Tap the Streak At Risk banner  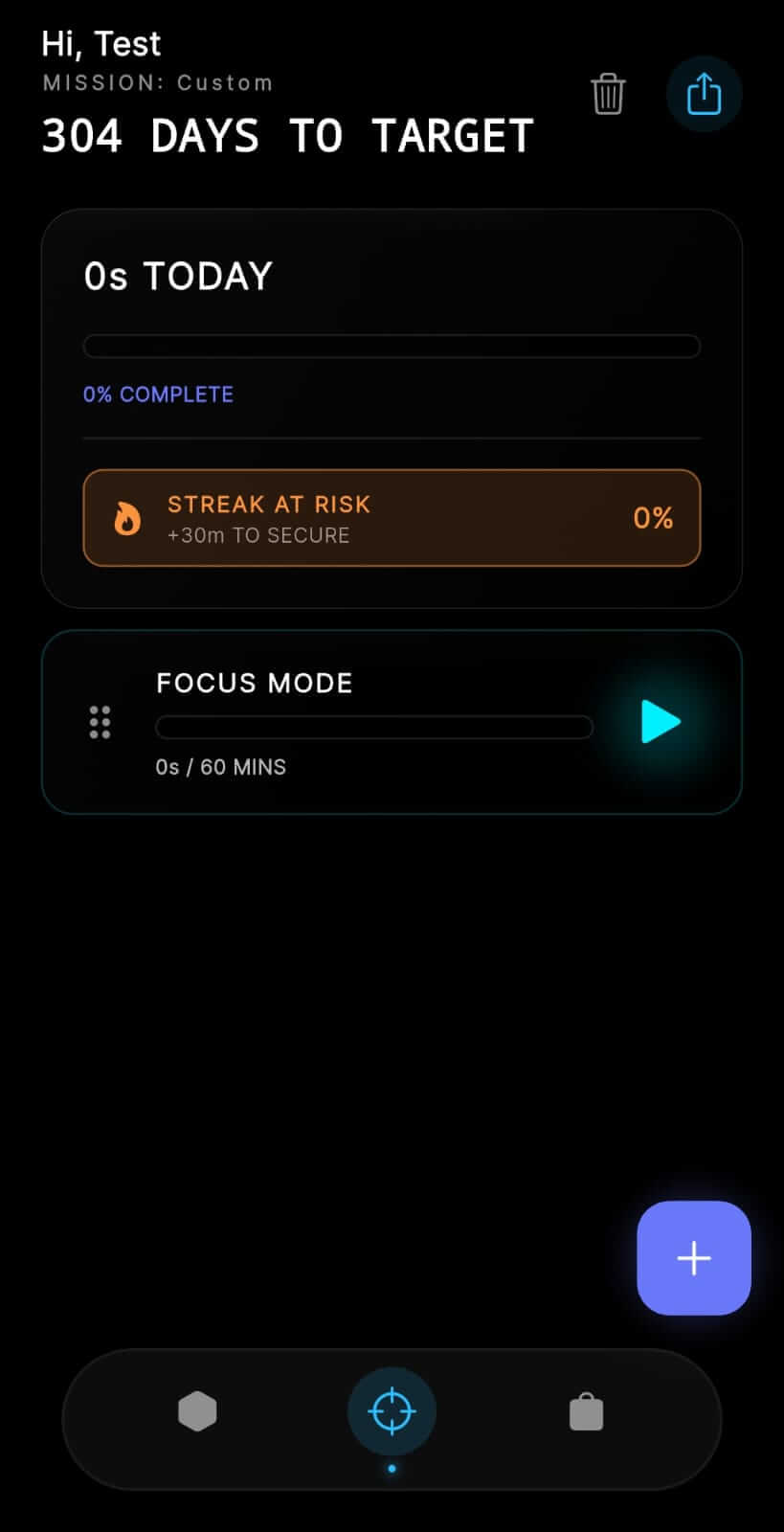click(392, 518)
